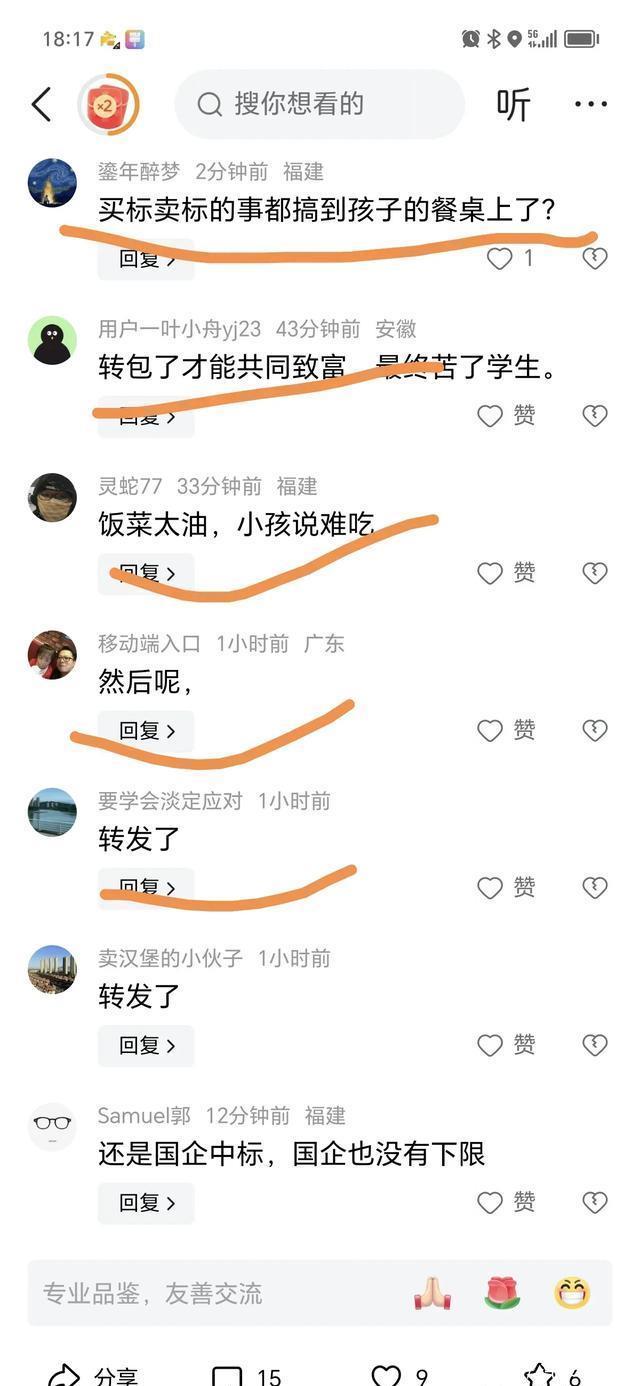Dislike the comment by 灵蛇77

click(595, 573)
